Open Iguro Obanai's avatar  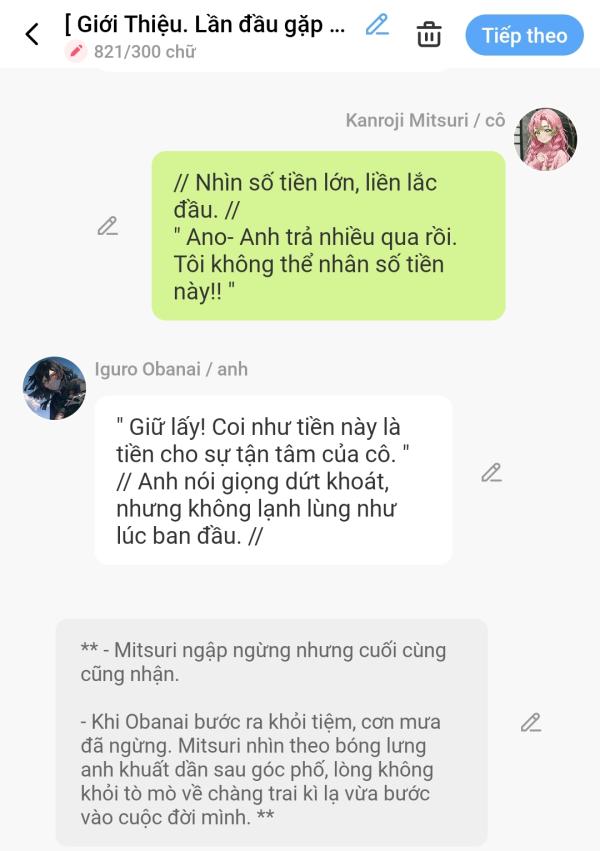tap(54, 388)
